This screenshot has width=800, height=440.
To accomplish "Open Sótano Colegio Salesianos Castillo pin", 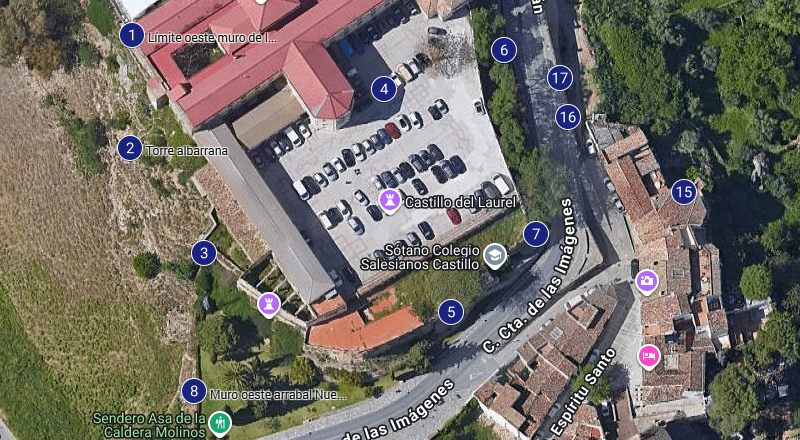I will point(494,256).
